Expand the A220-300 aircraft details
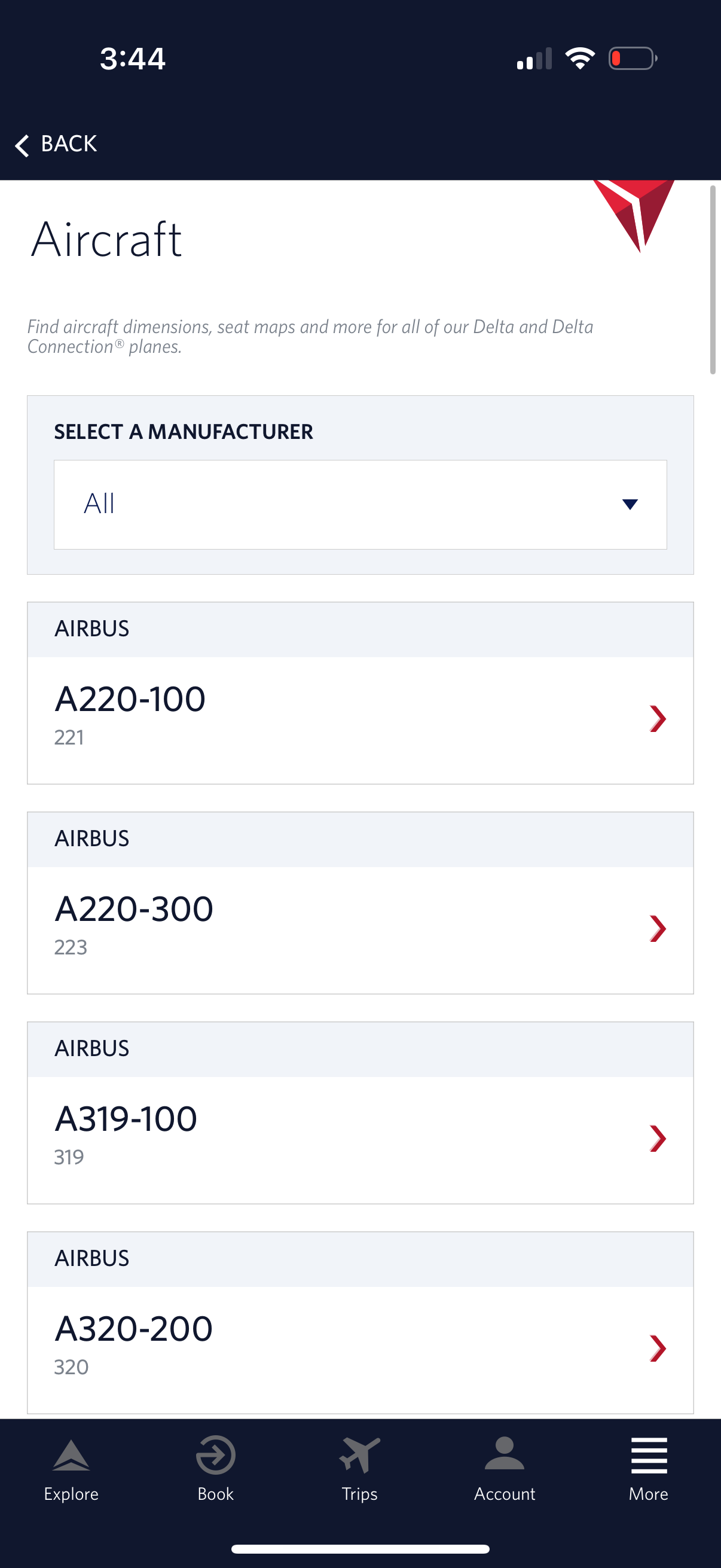This screenshot has height=1568, width=721. click(360, 928)
